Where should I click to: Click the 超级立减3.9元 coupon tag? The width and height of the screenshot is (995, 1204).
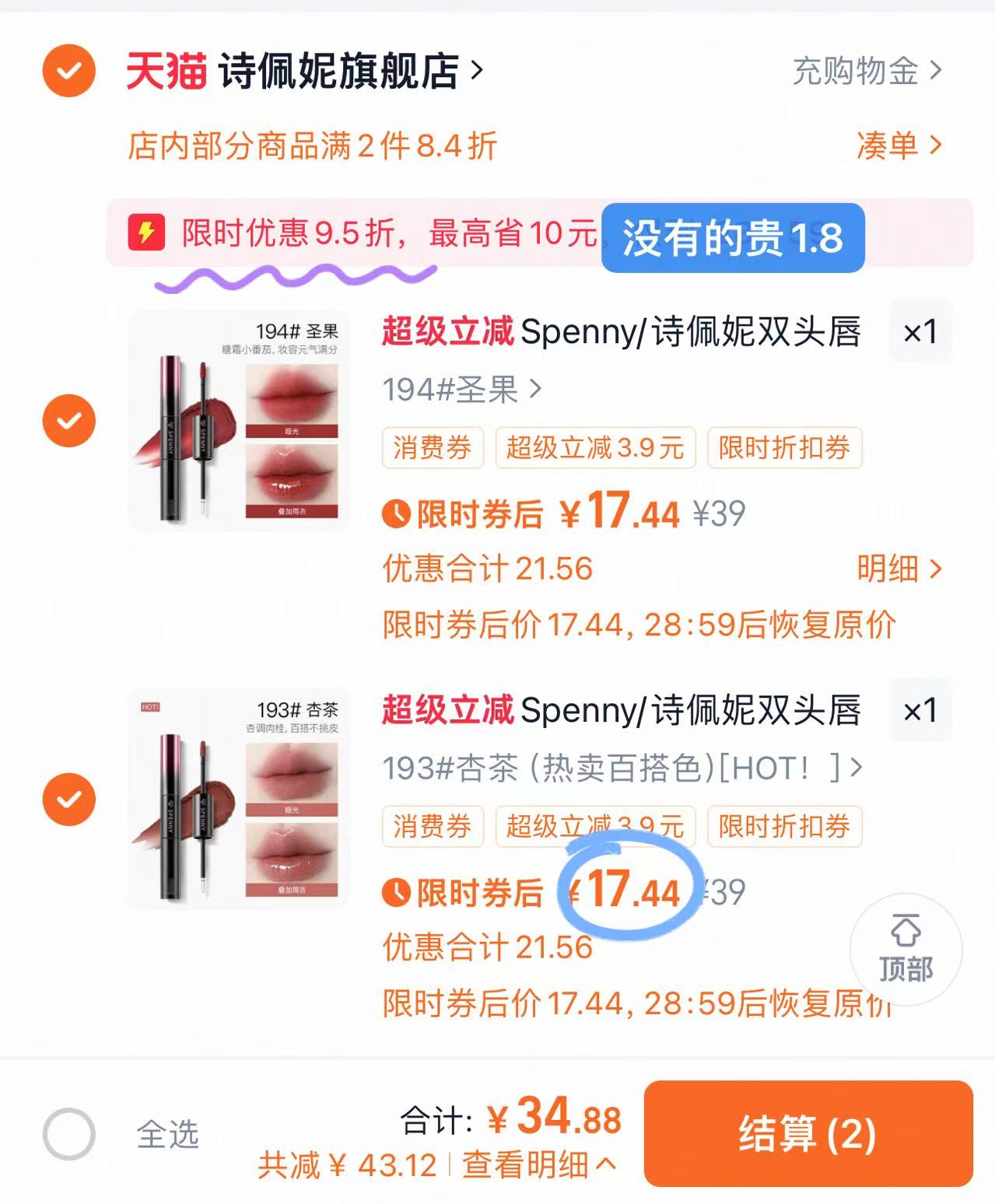coord(597,448)
